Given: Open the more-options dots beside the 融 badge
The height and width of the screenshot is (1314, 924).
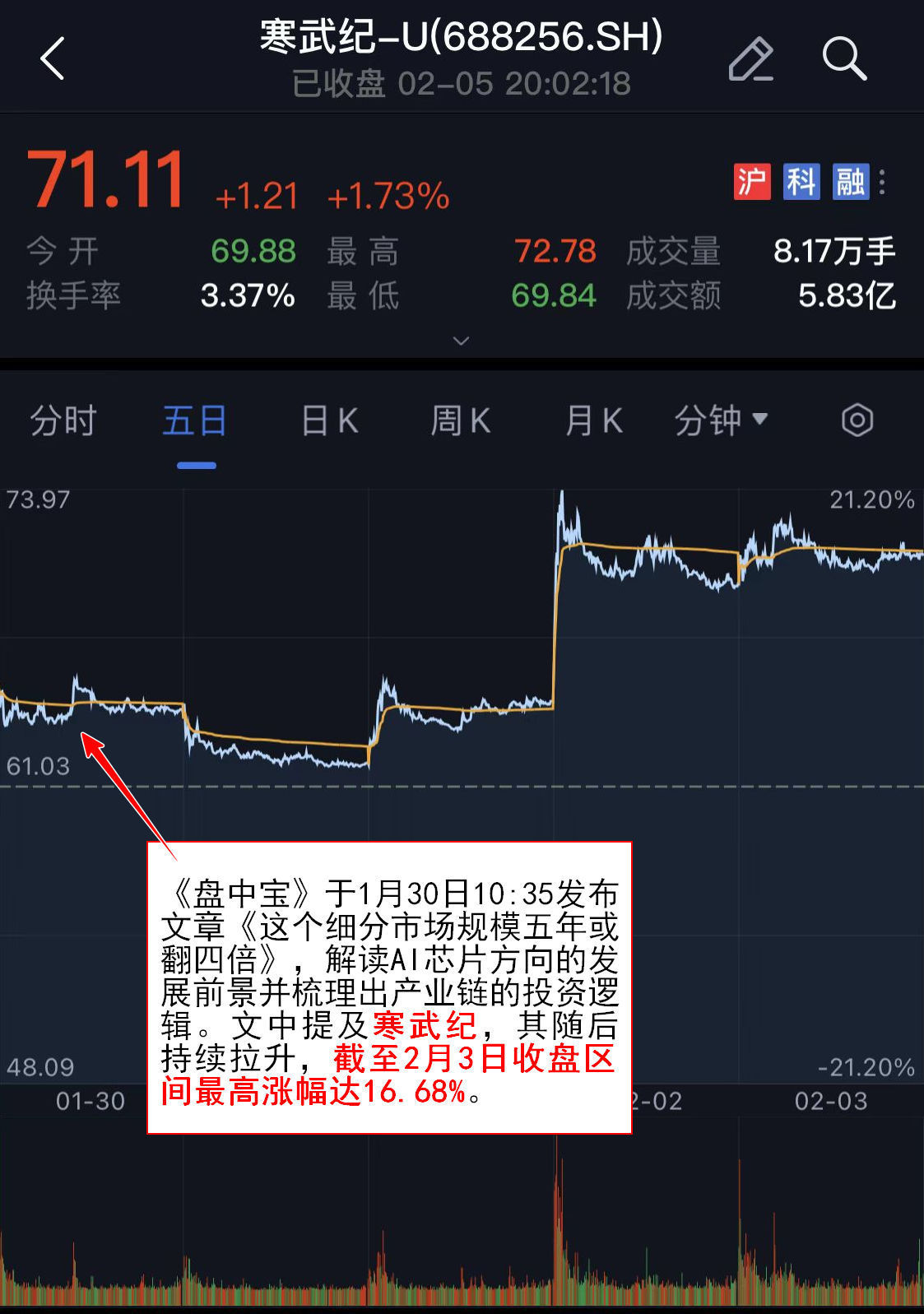Looking at the screenshot, I should click(882, 182).
